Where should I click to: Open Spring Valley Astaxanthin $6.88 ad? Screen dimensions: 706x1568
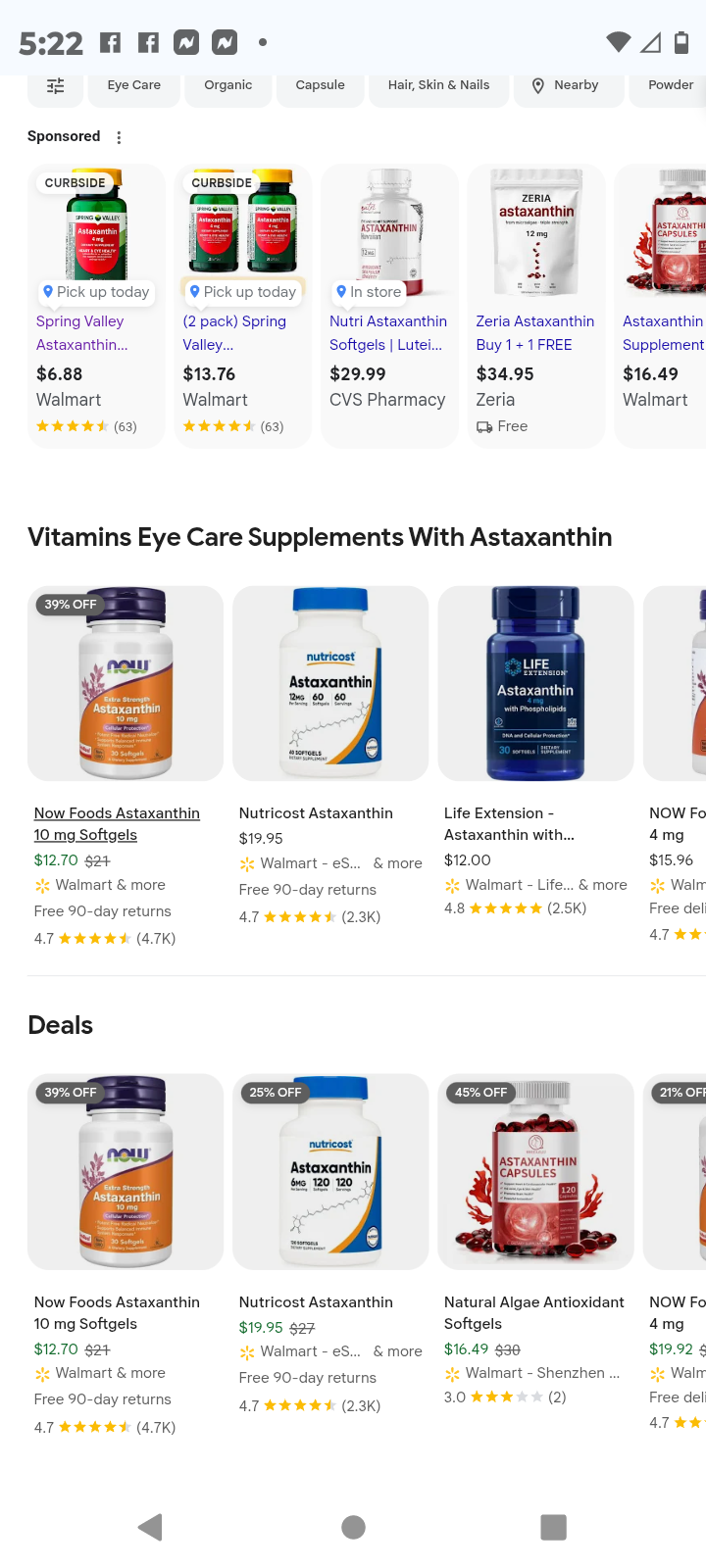pyautogui.click(x=95, y=304)
